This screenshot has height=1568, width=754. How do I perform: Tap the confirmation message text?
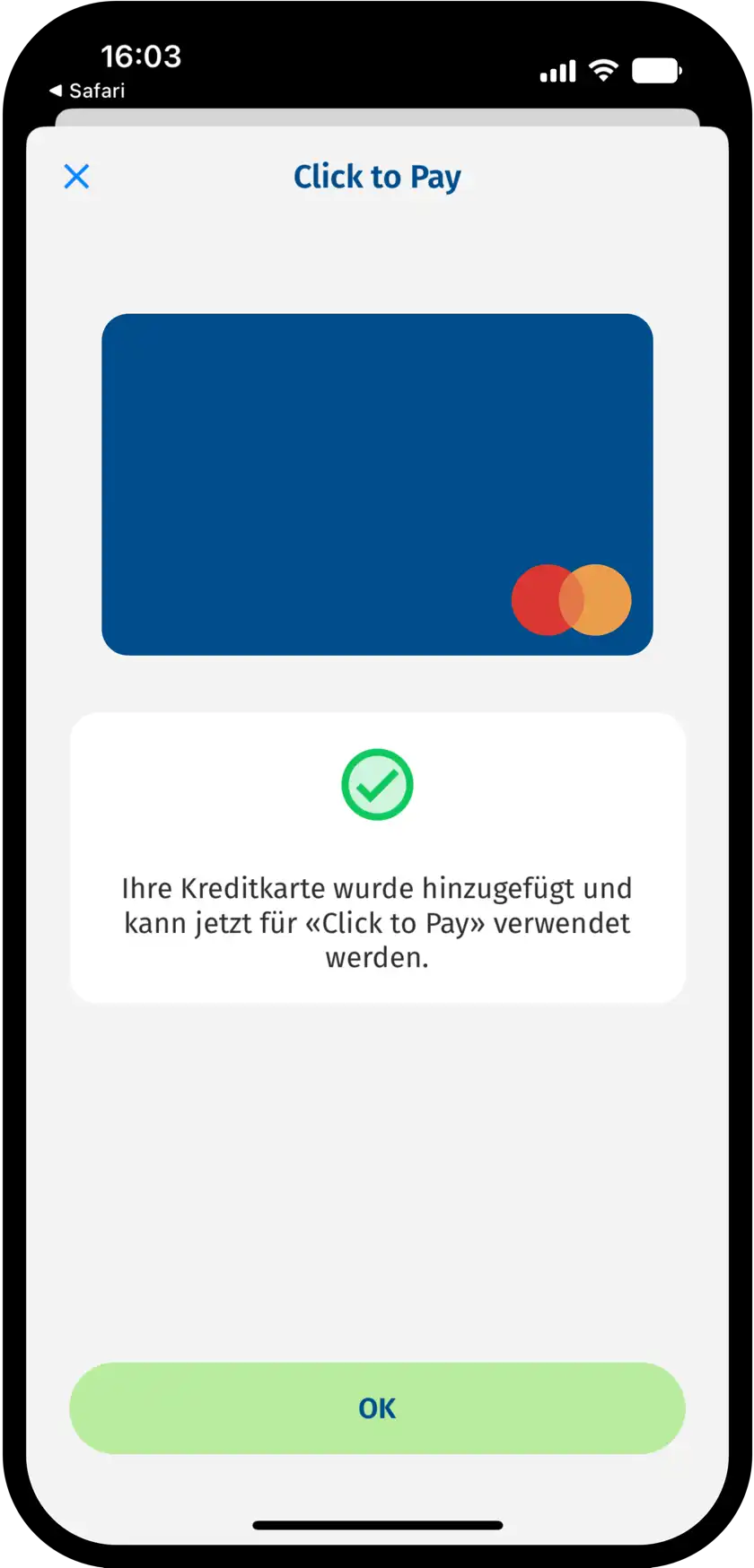(377, 922)
